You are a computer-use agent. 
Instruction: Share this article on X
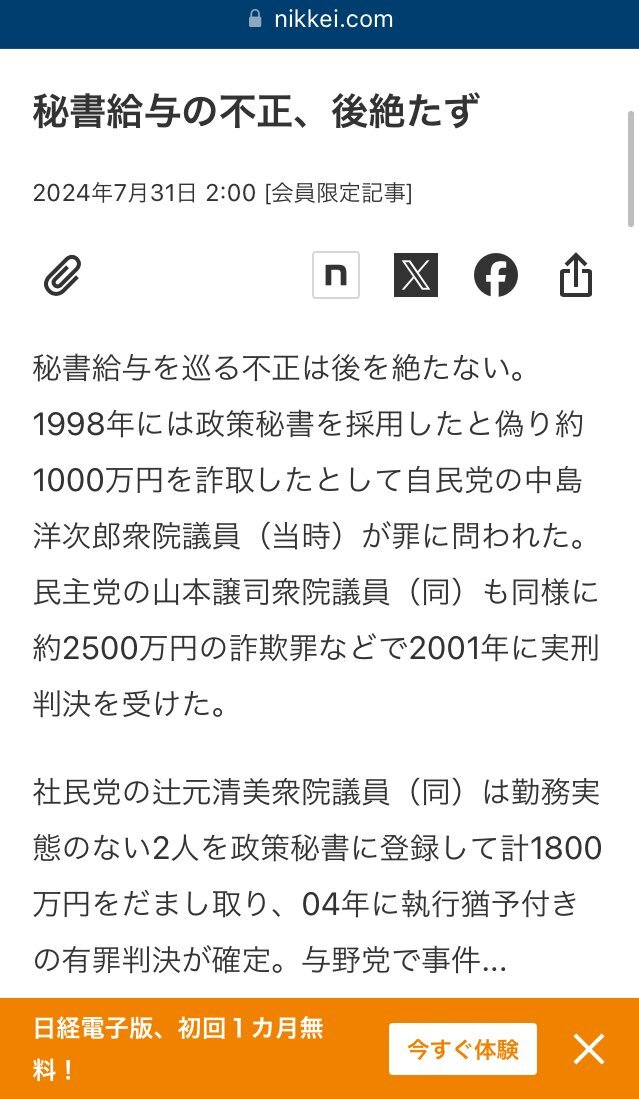coord(416,275)
